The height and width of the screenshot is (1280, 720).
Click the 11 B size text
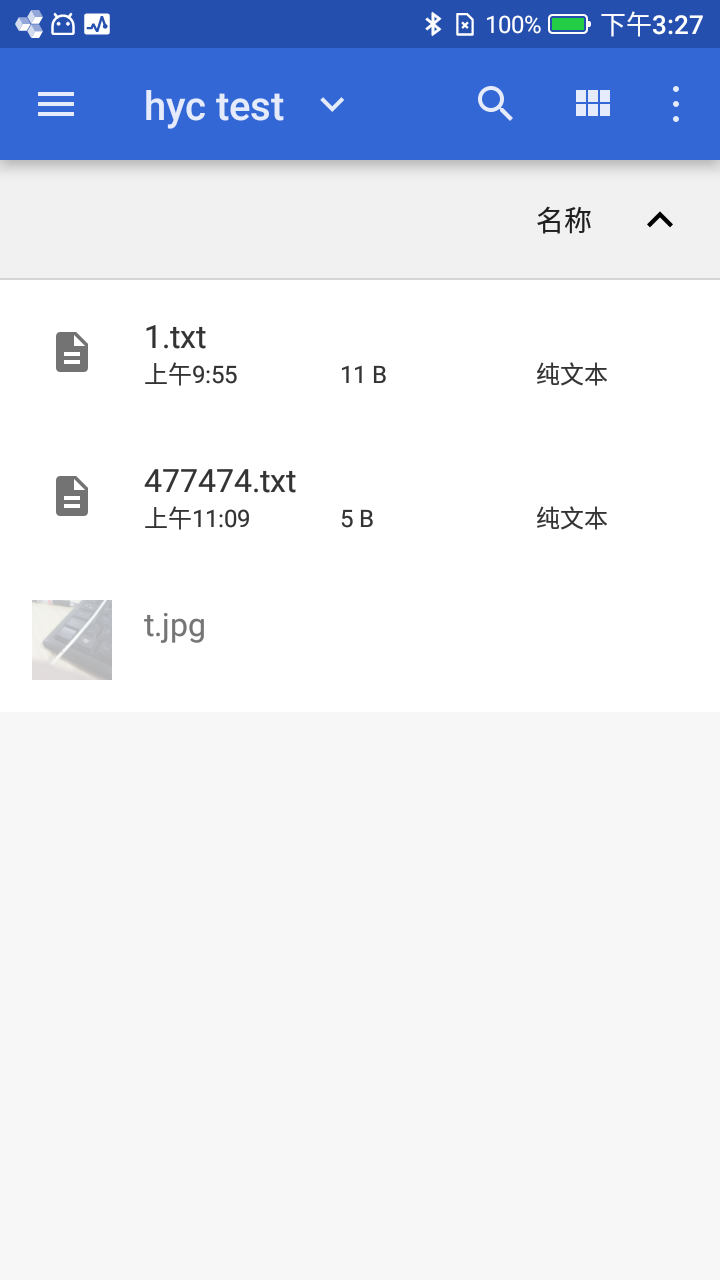[x=362, y=374]
